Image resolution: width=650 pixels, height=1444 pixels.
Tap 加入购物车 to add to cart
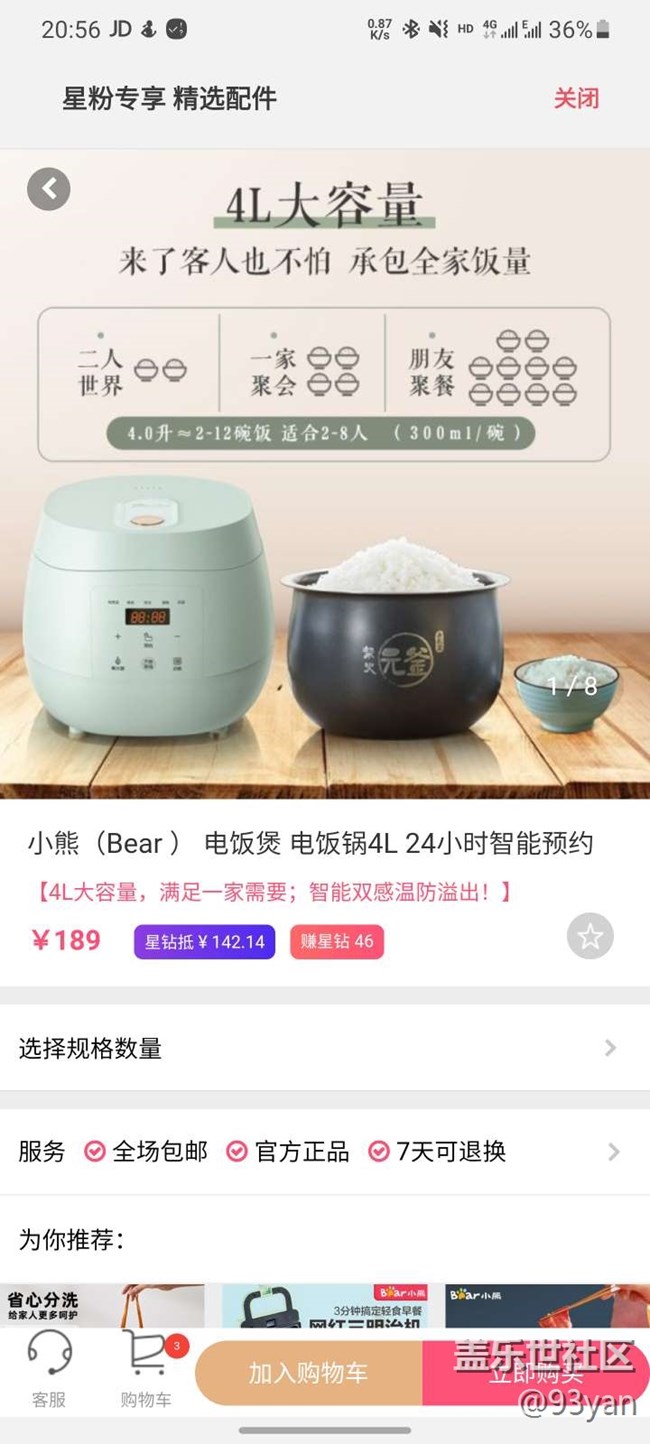pyautogui.click(x=308, y=1373)
